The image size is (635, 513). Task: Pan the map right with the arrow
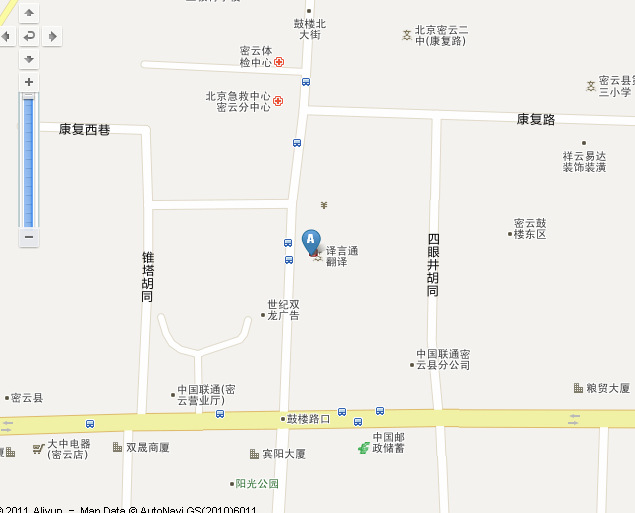51,36
